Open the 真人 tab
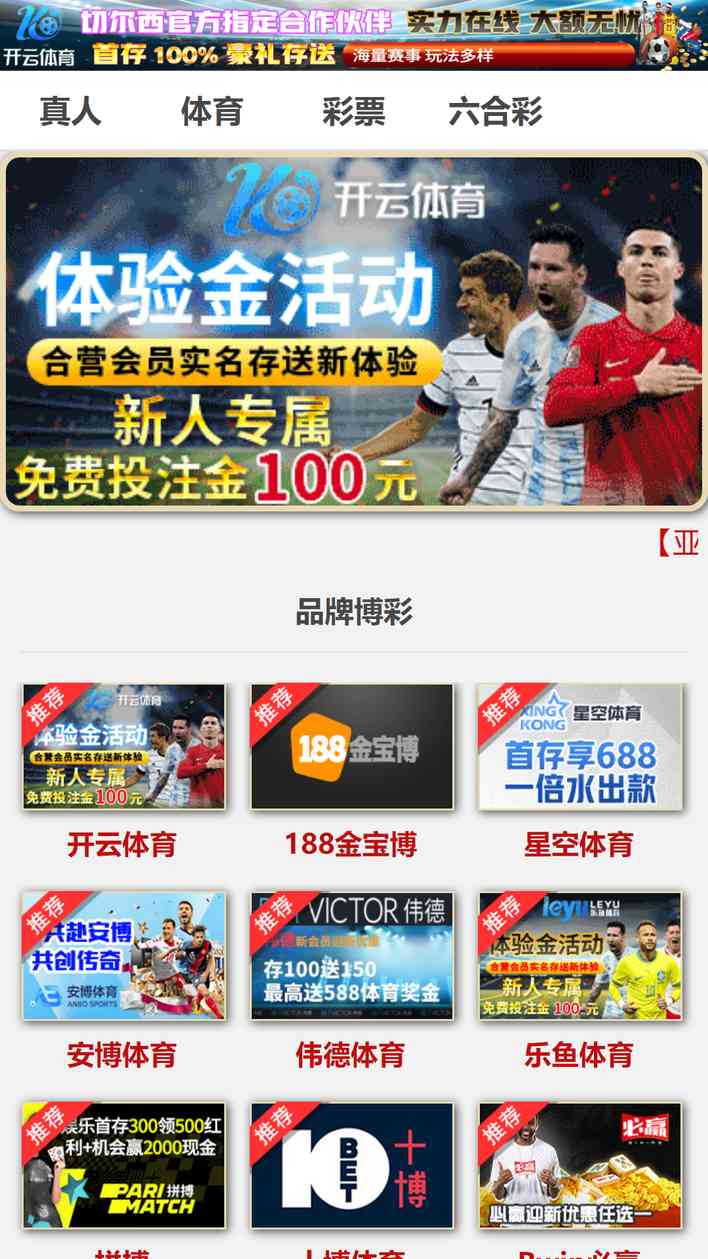 click(x=70, y=111)
